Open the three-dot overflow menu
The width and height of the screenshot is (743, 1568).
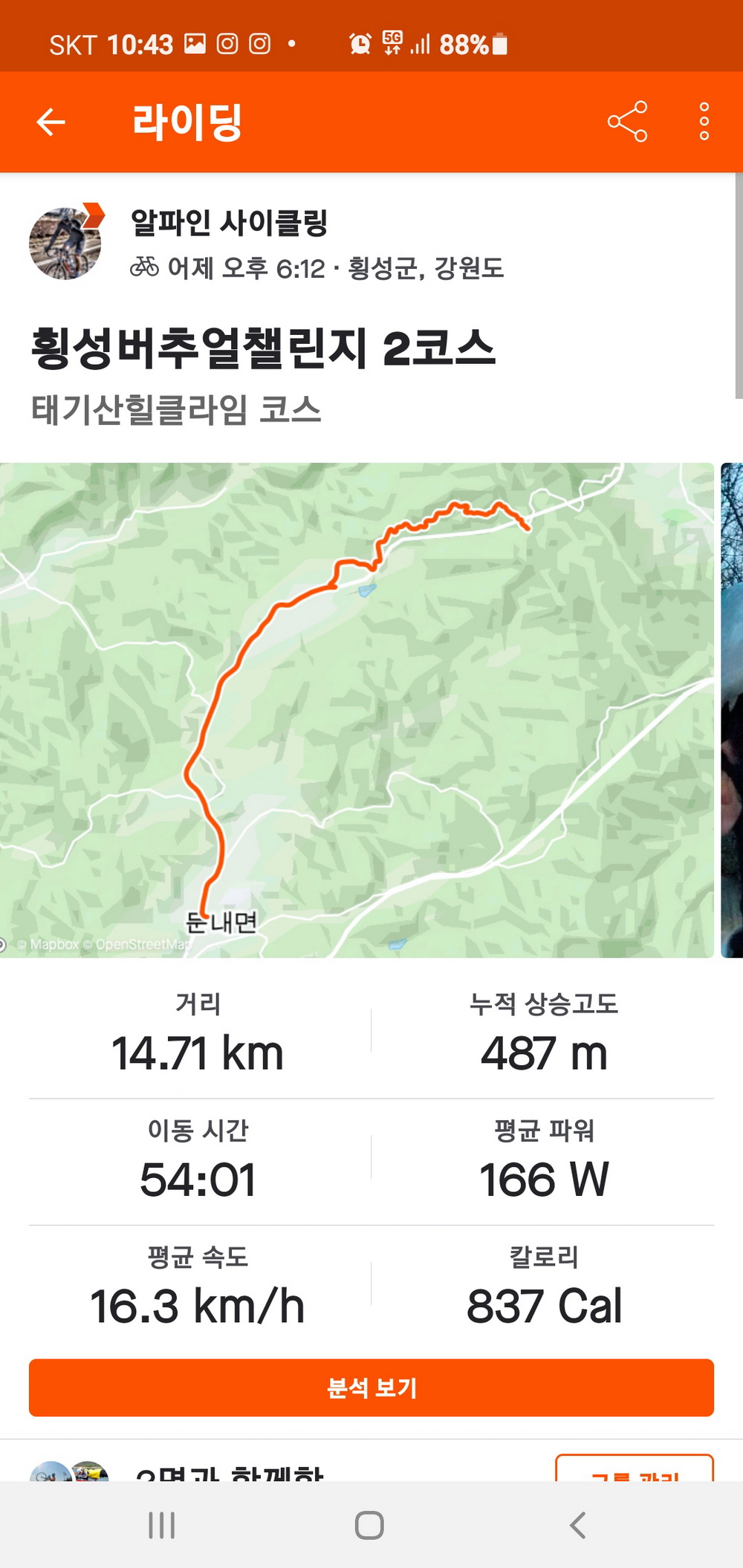point(704,122)
